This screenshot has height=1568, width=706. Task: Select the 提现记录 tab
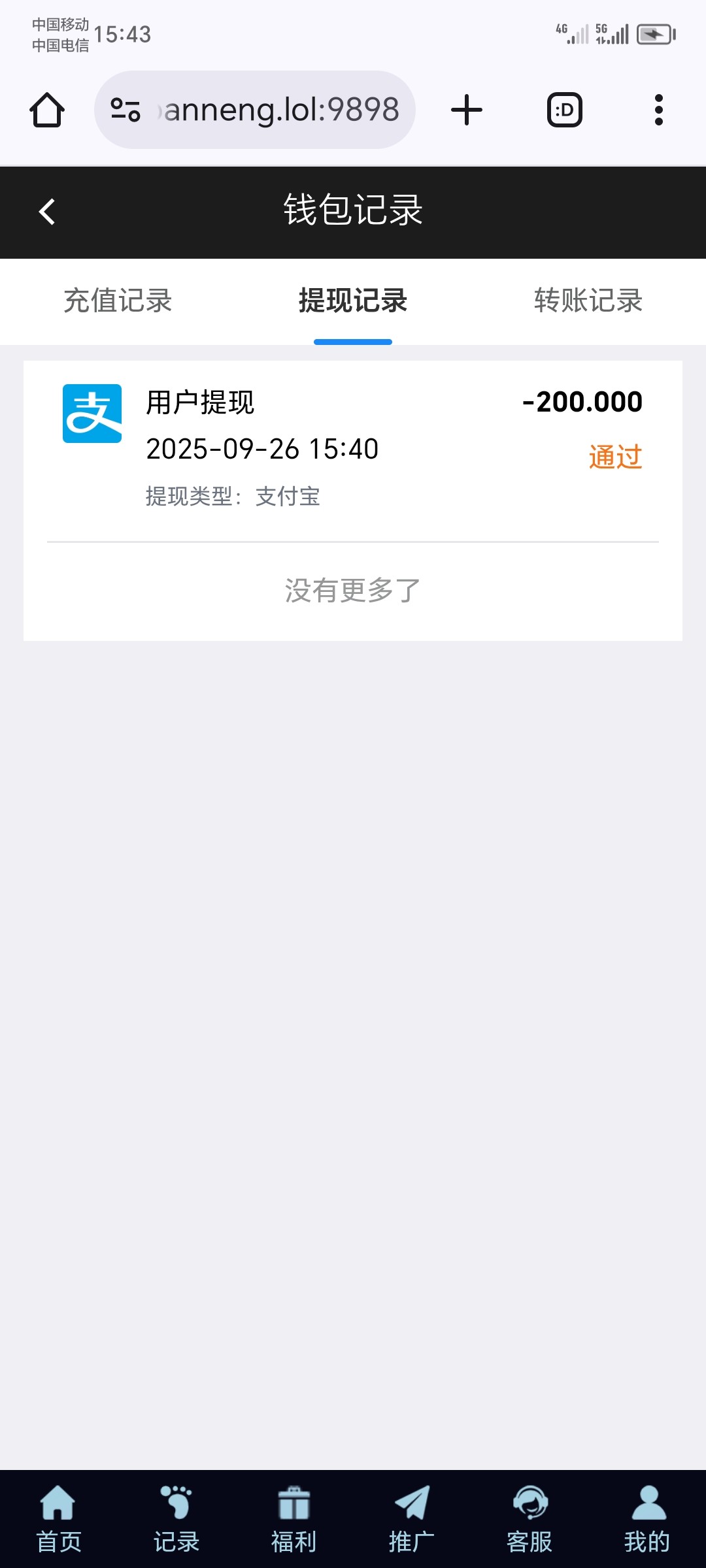point(353,301)
